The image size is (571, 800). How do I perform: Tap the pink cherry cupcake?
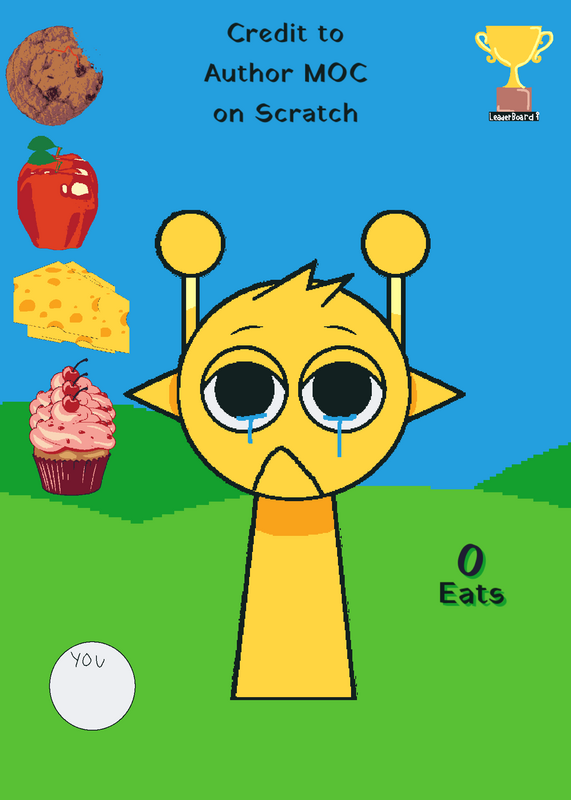pyautogui.click(x=72, y=427)
